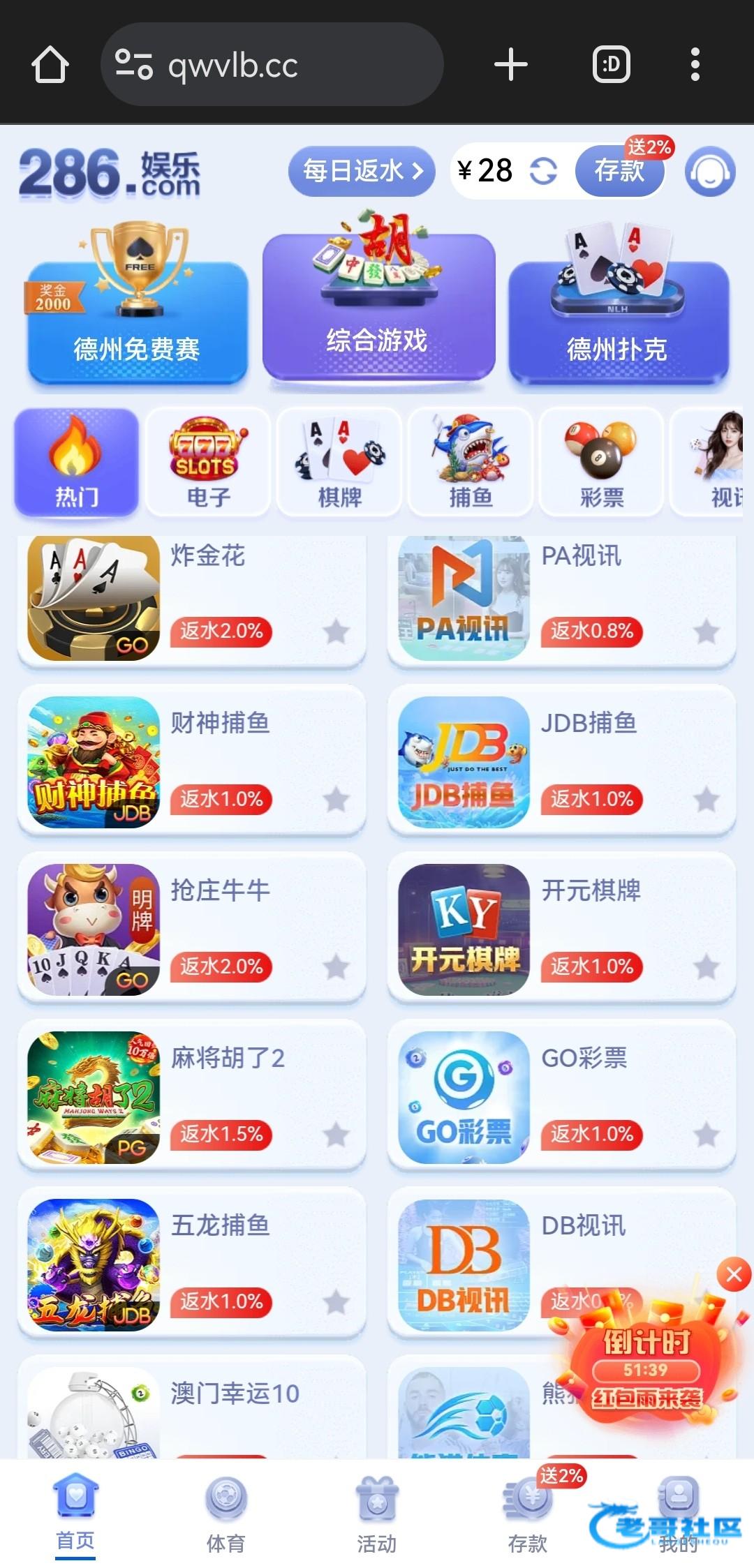Tap the top 存款 deposit button
Screen dimensions: 754x1568
[x=619, y=170]
